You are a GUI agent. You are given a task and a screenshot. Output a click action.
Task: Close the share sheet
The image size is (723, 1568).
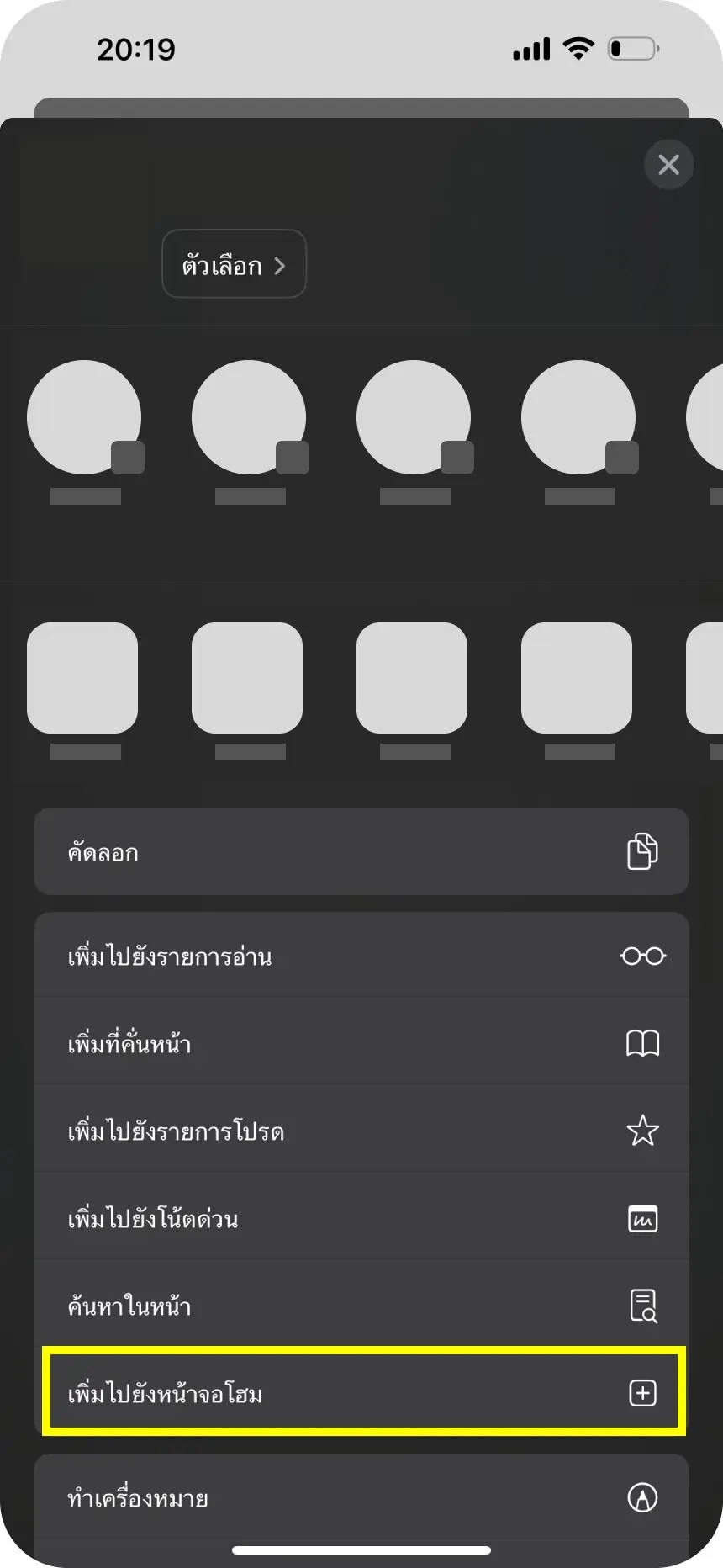[x=668, y=164]
